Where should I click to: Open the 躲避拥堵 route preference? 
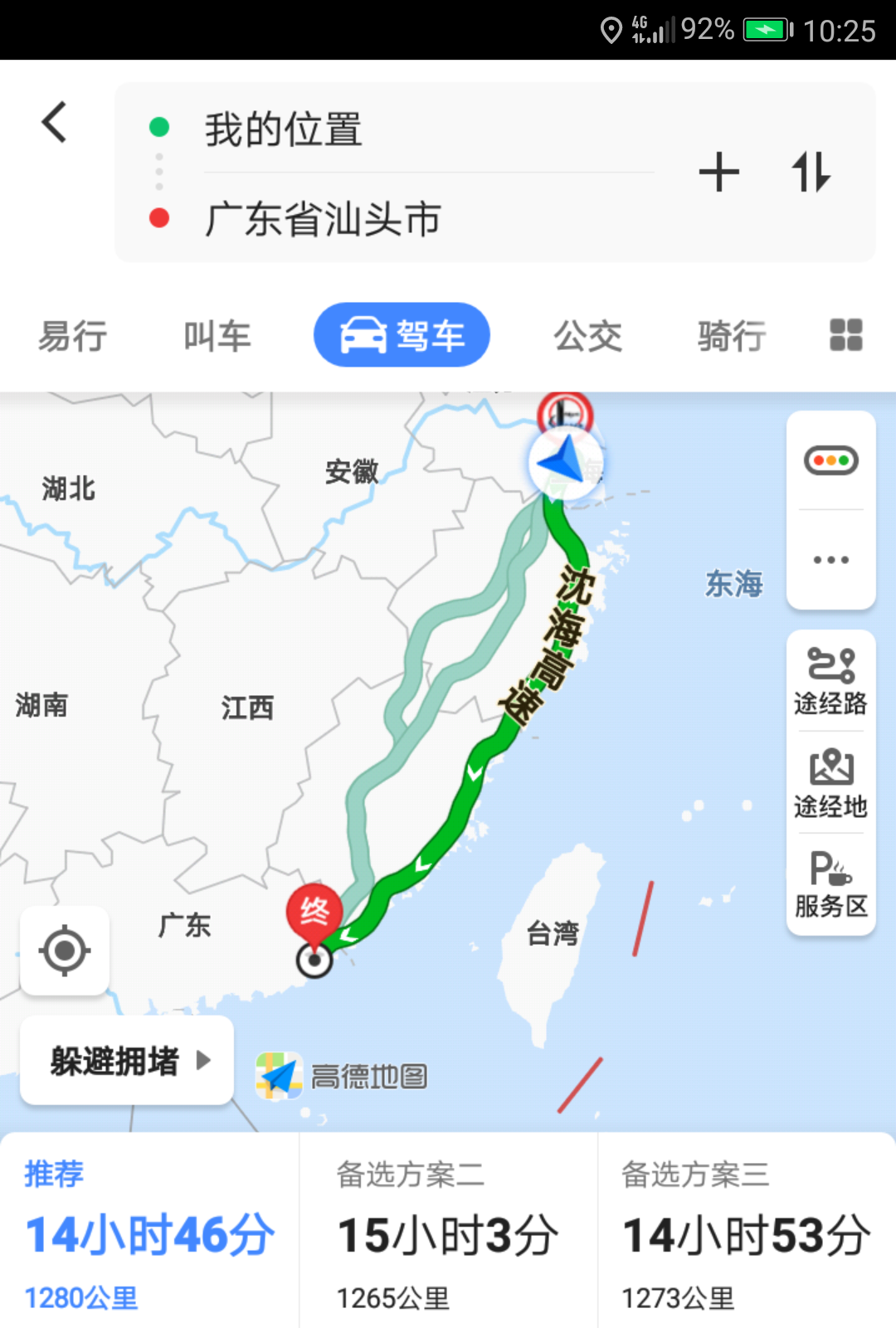[127, 1061]
